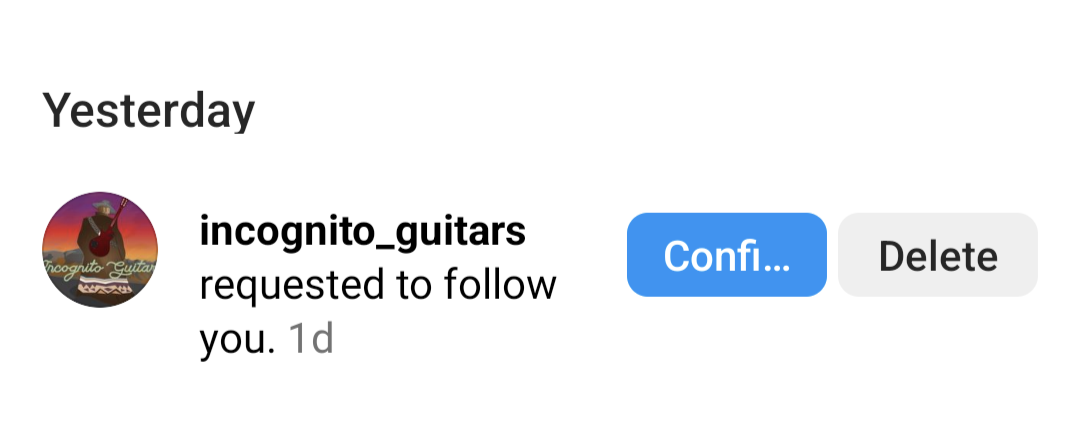Open incognito_guitars profile picture
The height and width of the screenshot is (437, 1080).
coord(100,250)
